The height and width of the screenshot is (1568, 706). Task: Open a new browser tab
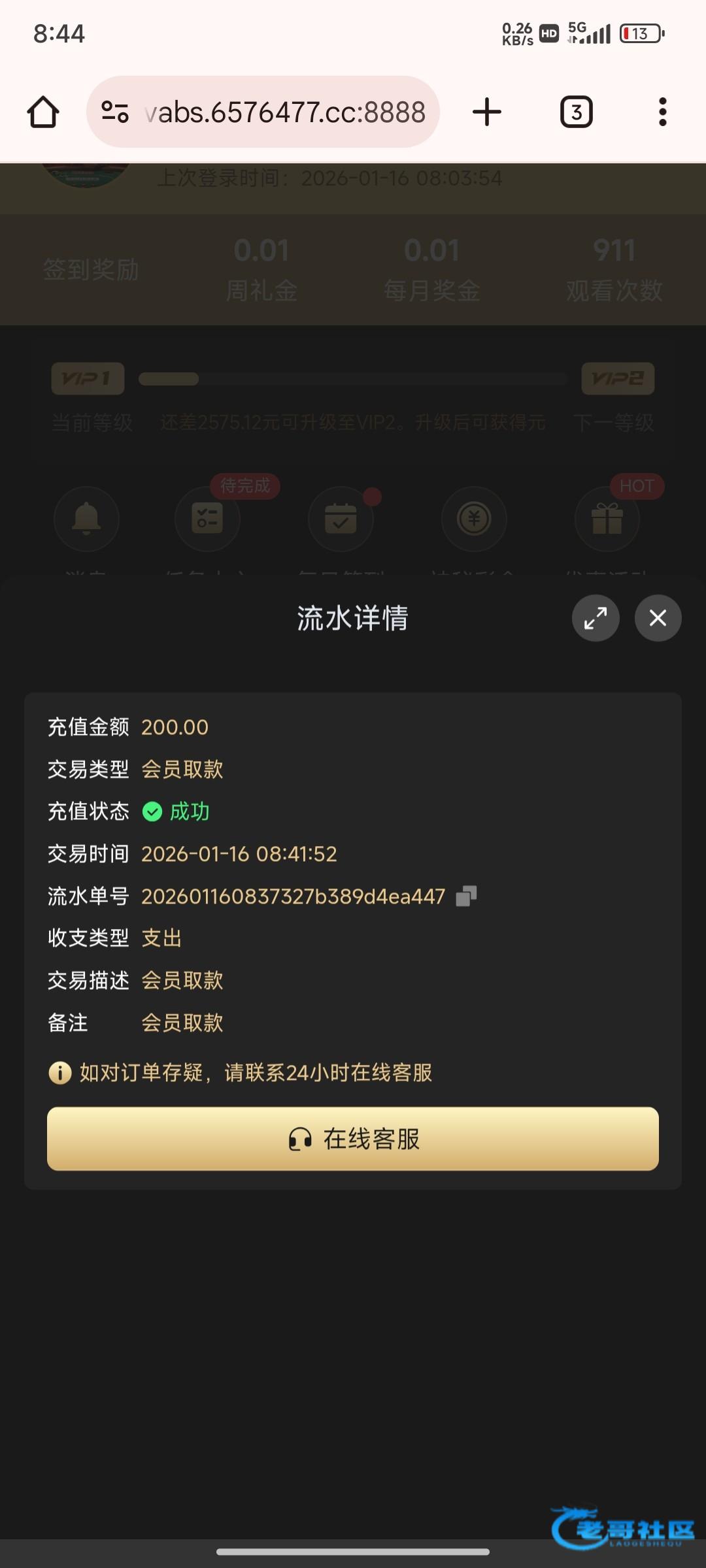tap(487, 112)
